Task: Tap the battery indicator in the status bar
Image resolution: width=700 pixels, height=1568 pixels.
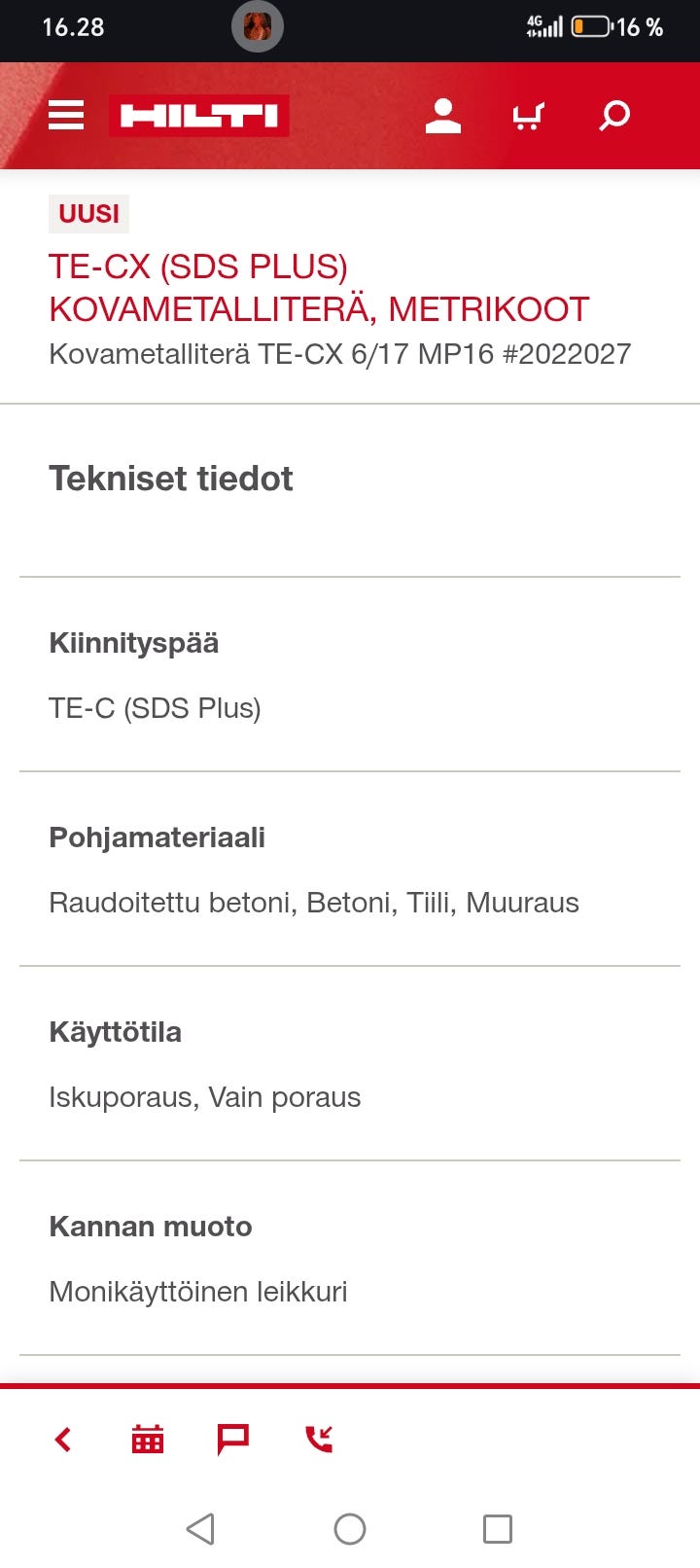Action: tap(590, 28)
